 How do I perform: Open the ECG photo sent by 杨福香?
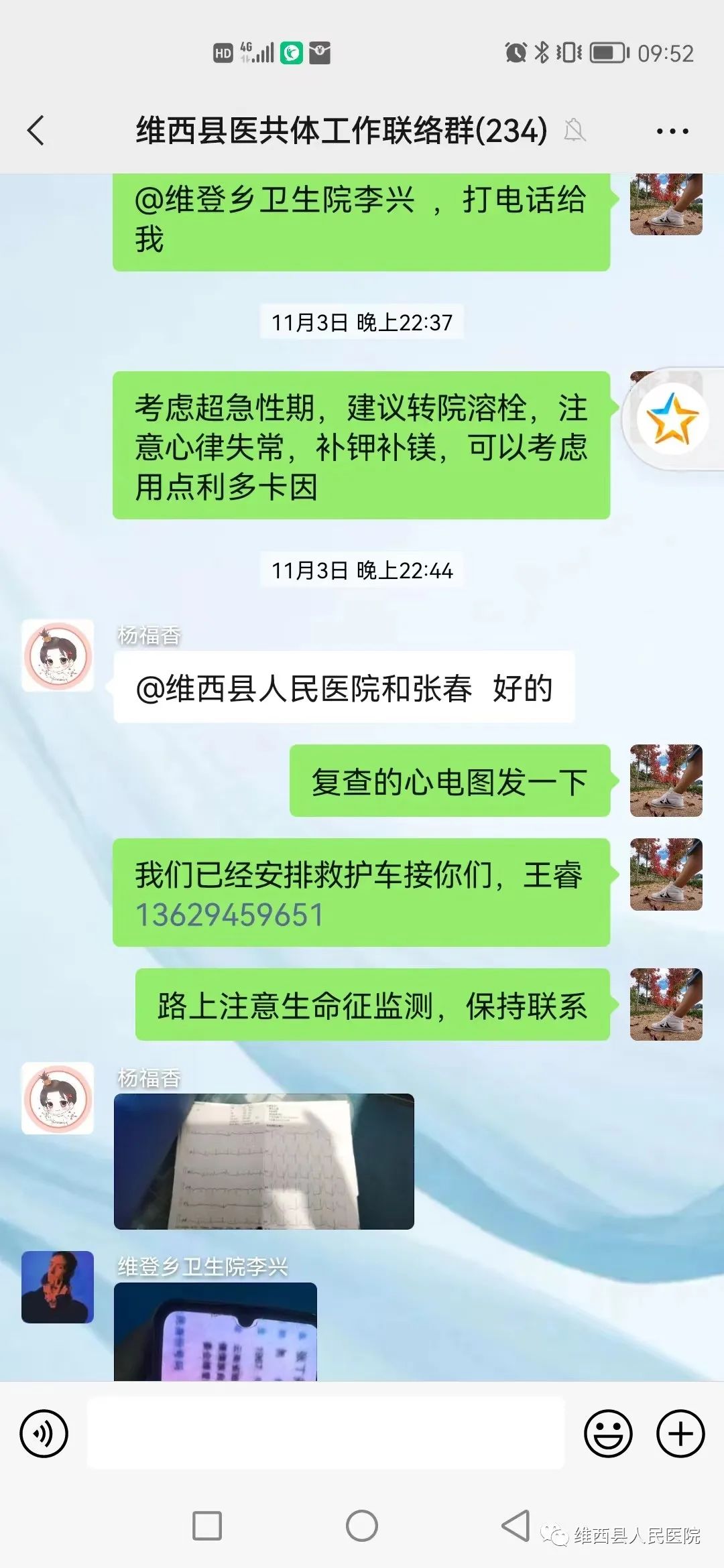point(263,1161)
